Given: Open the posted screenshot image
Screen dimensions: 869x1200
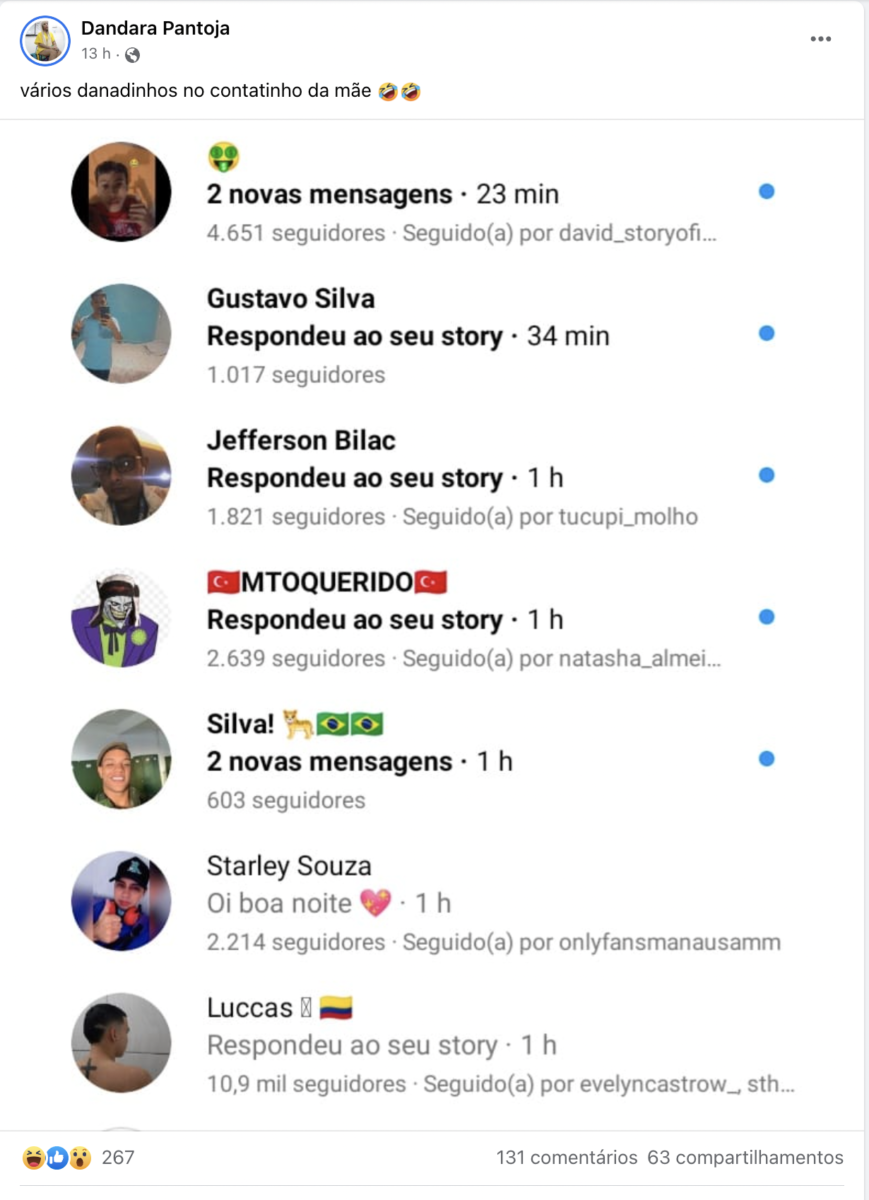Looking at the screenshot, I should click(x=434, y=620).
